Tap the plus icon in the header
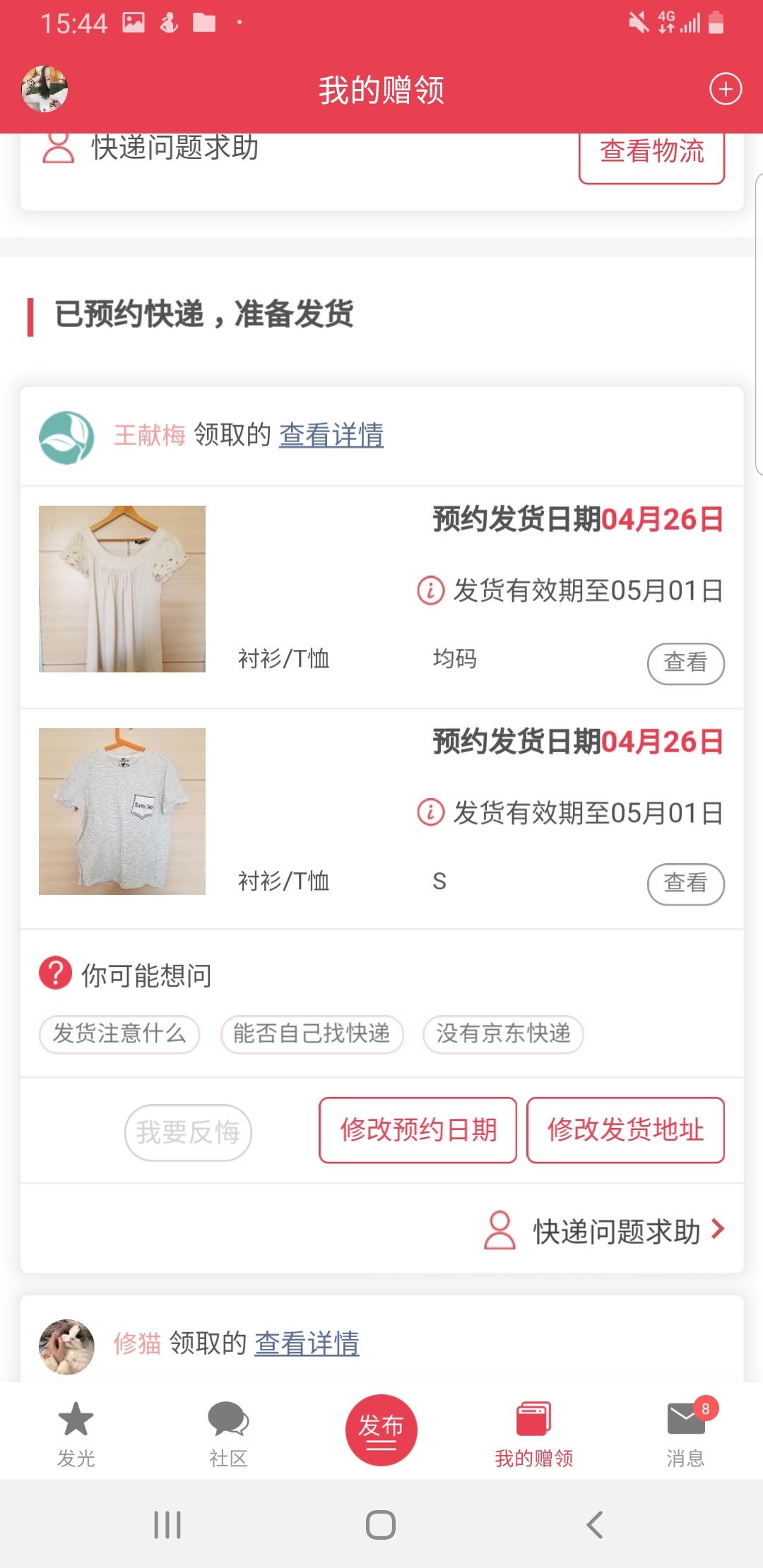Screen dimensions: 763x1568 click(x=725, y=90)
